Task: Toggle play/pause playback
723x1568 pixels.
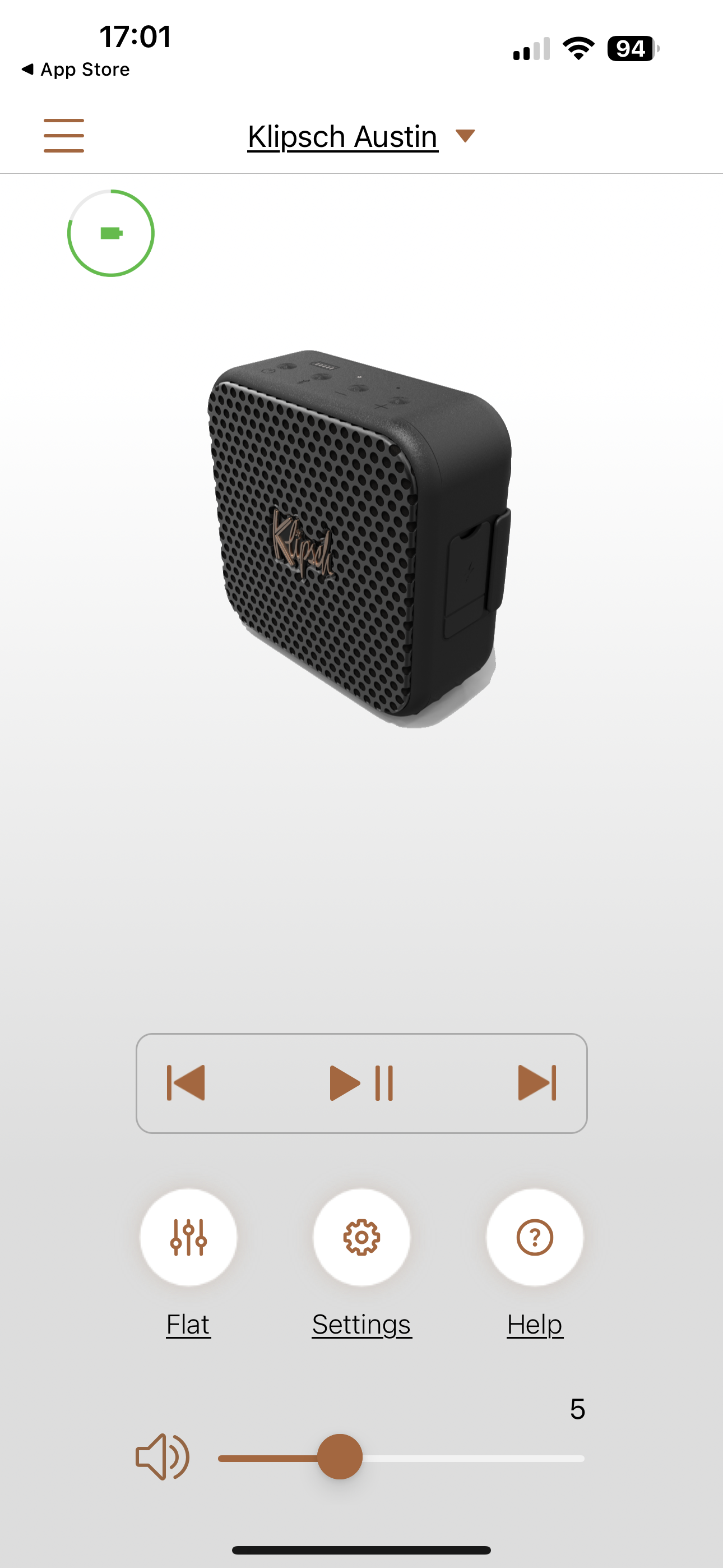Action: (x=361, y=1083)
